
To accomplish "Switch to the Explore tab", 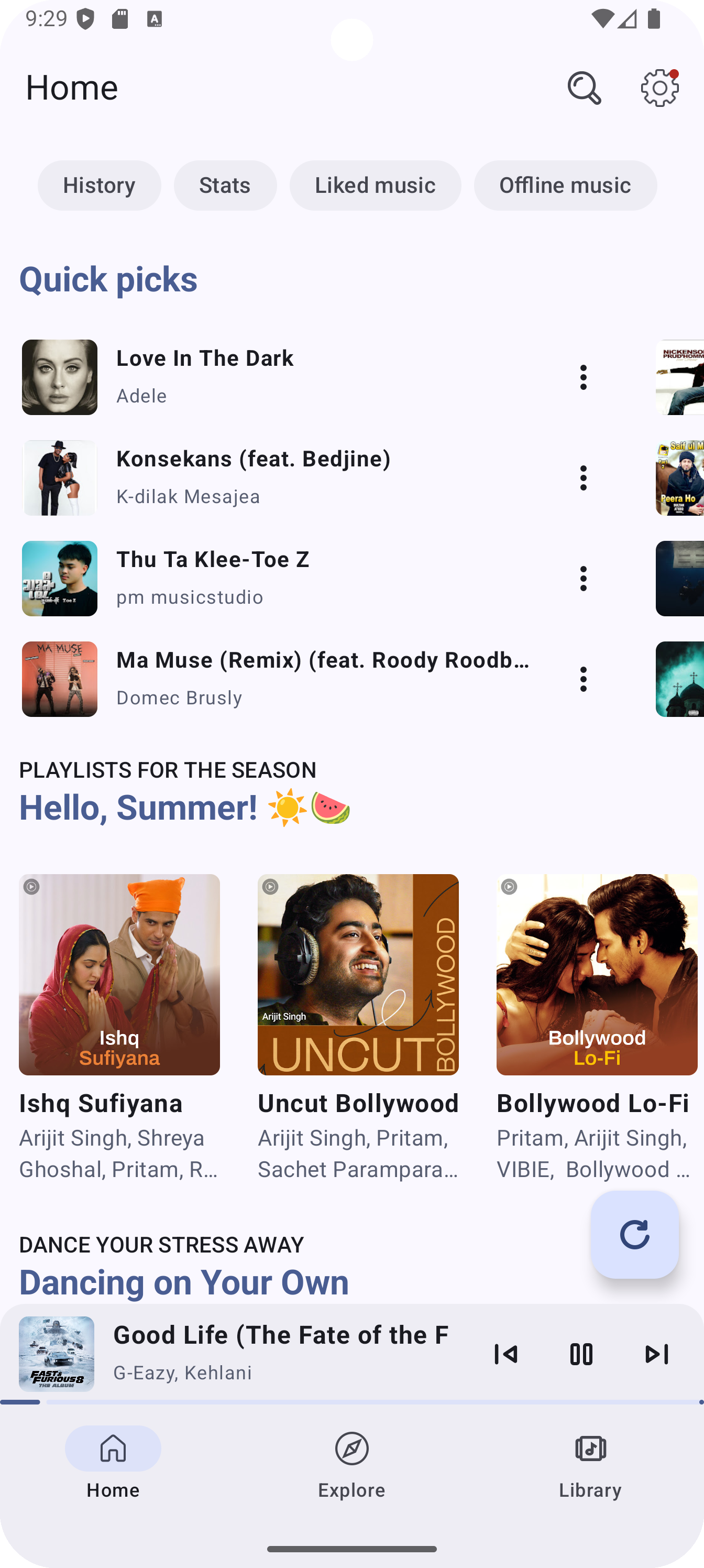I will [x=351, y=1462].
